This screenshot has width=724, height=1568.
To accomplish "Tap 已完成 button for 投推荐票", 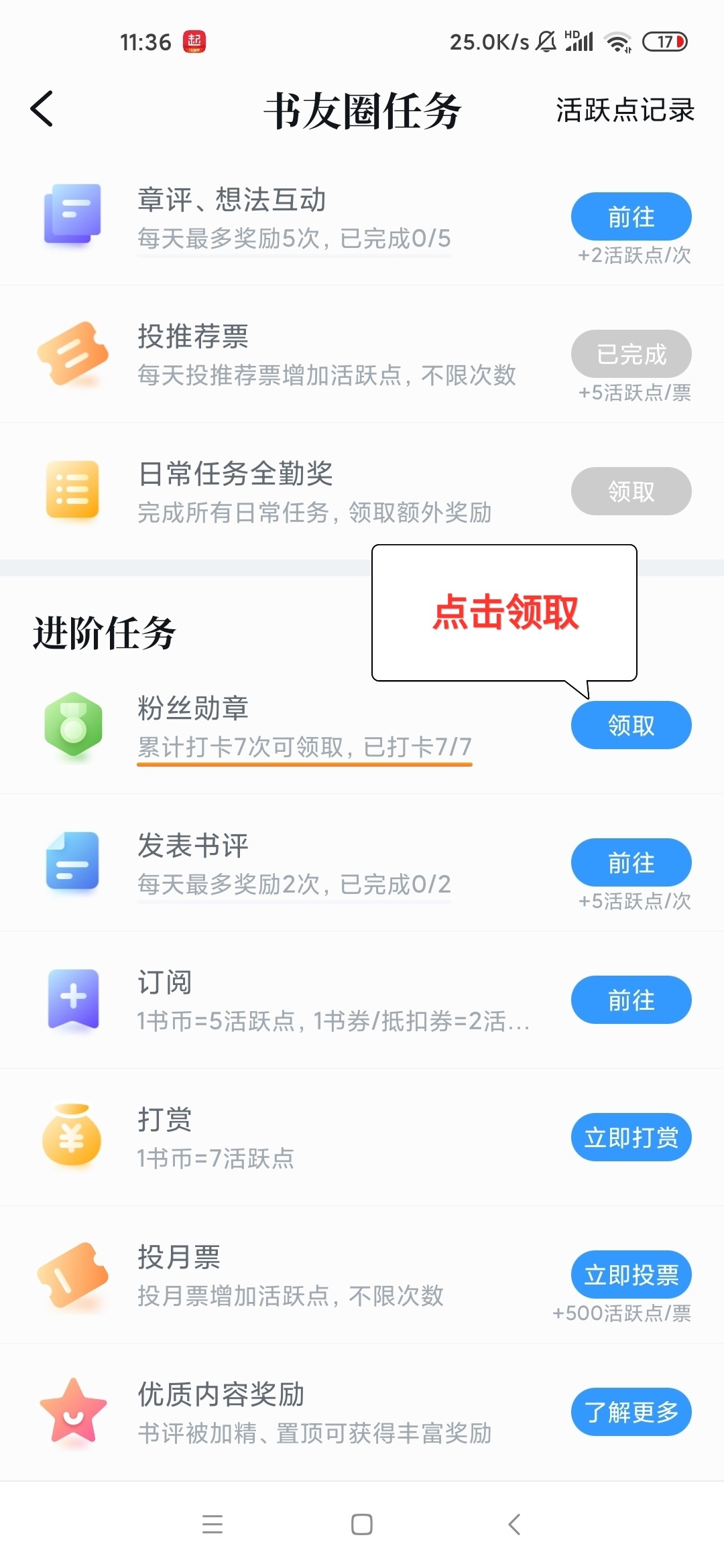I will coord(631,354).
